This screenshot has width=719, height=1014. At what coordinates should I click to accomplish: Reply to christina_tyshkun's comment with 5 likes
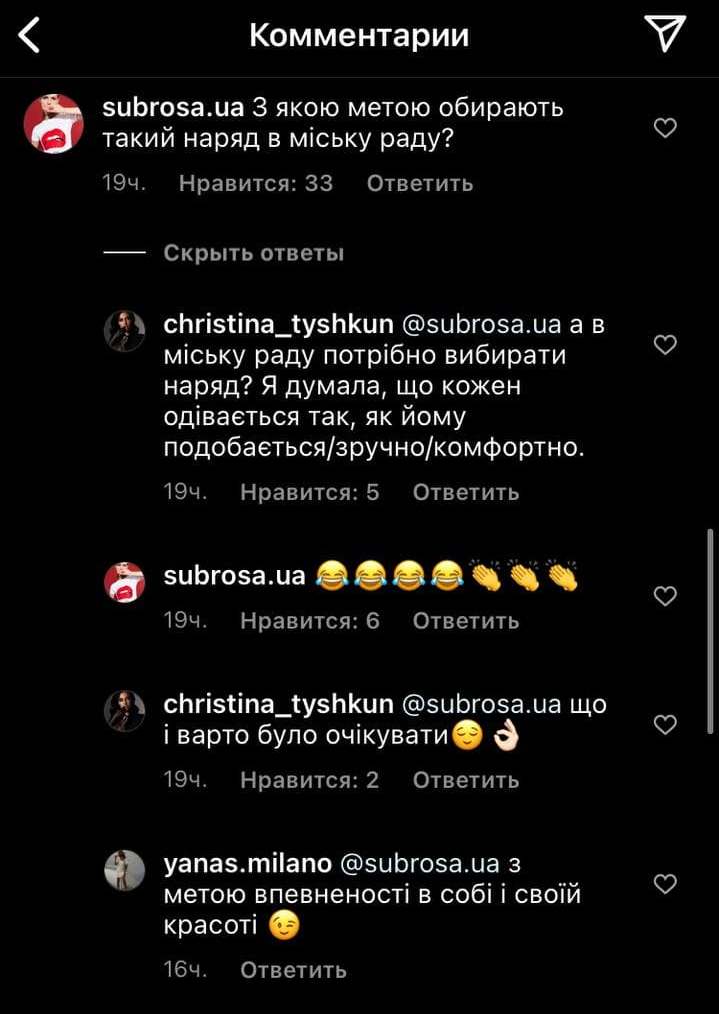[466, 492]
